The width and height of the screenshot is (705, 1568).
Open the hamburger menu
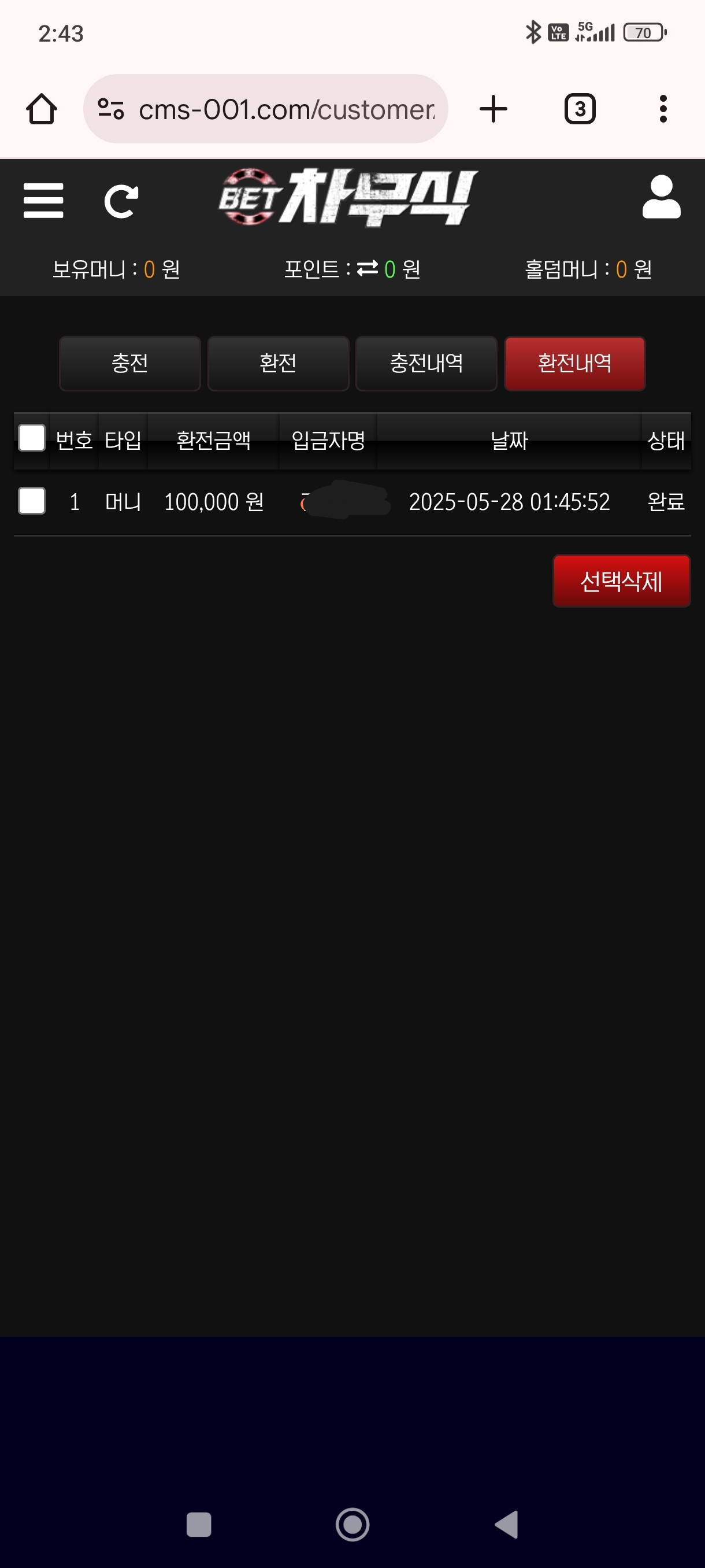(43, 200)
